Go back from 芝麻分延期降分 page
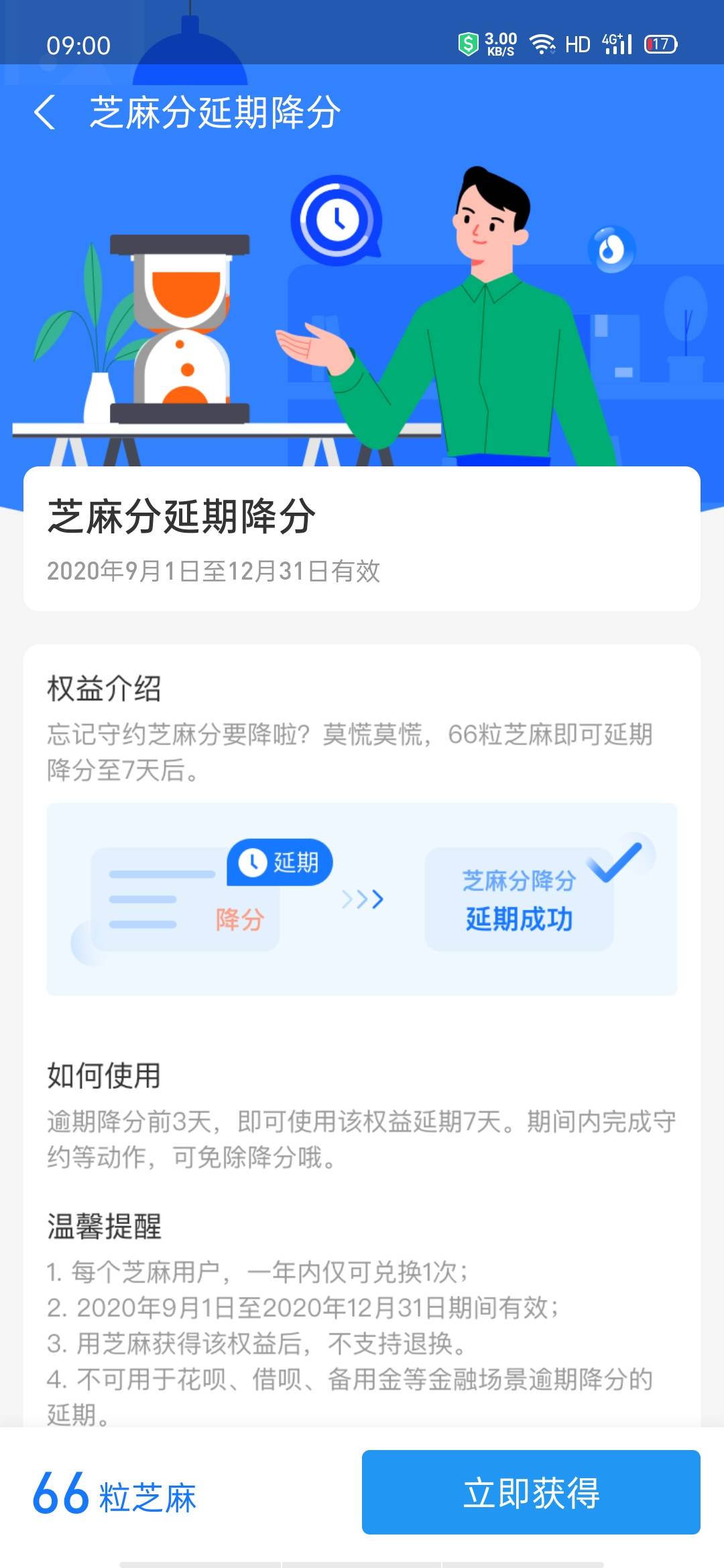Image resolution: width=724 pixels, height=1568 pixels. click(44, 112)
